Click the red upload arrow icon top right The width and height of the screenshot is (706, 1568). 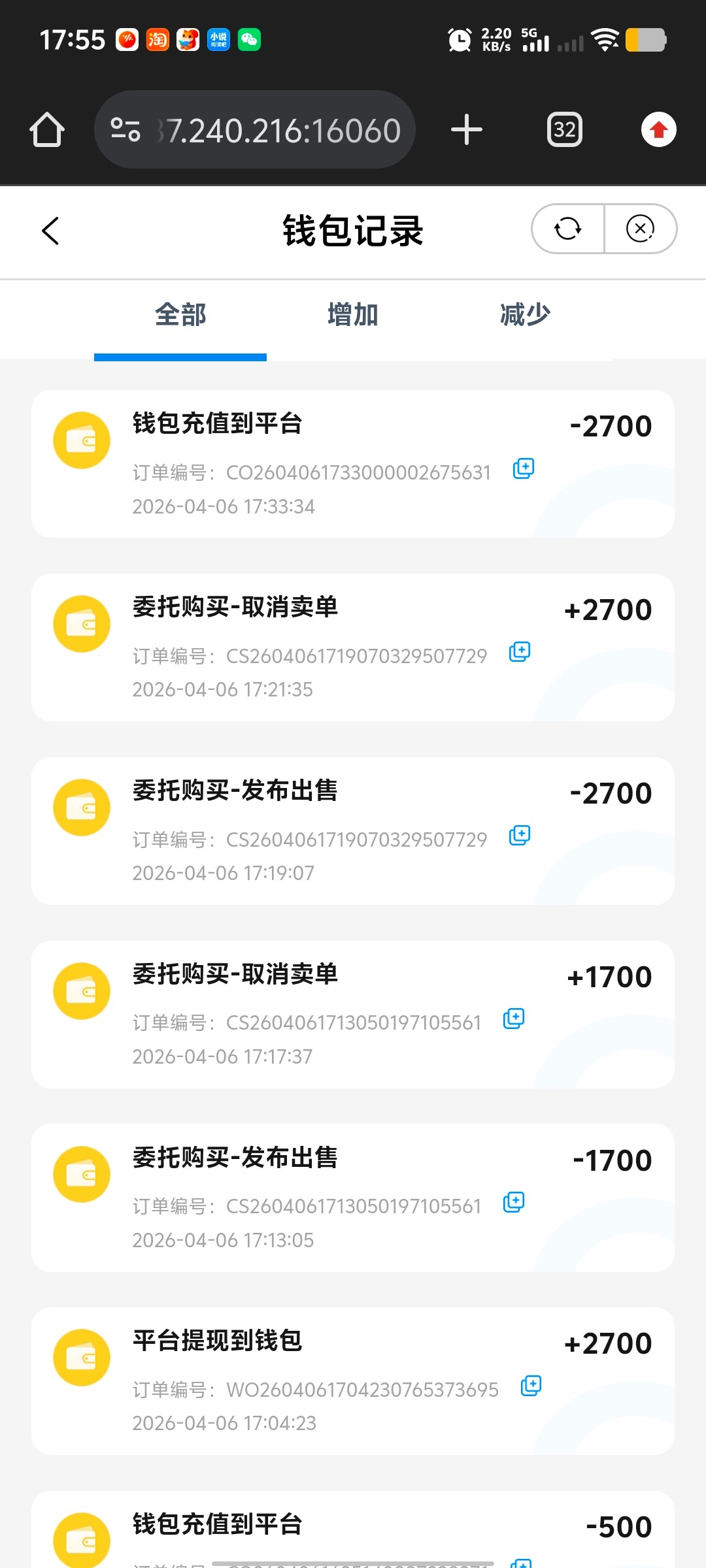point(658,129)
